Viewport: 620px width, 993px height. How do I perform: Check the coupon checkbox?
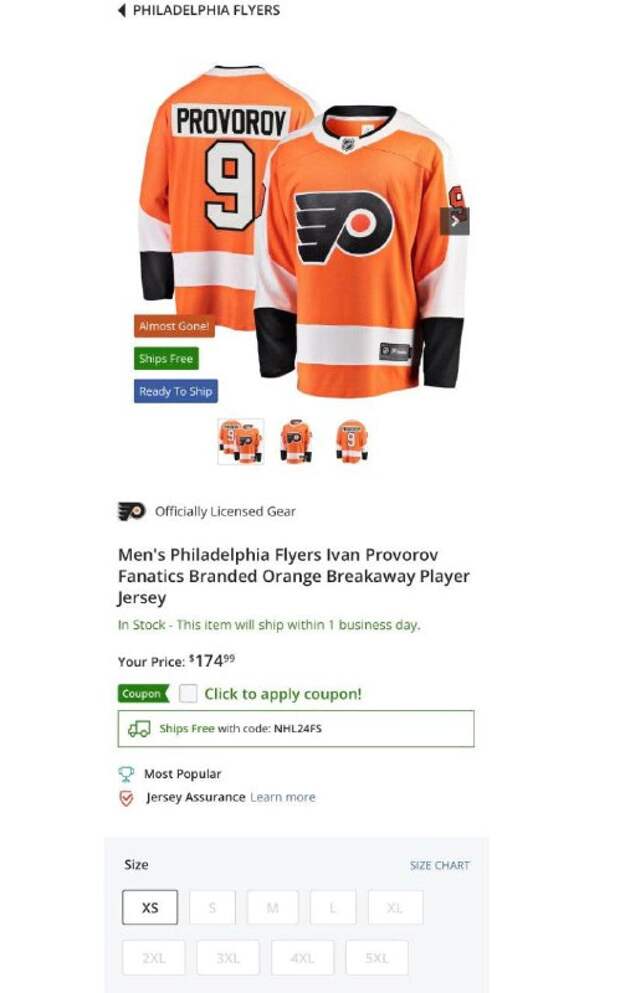188,693
